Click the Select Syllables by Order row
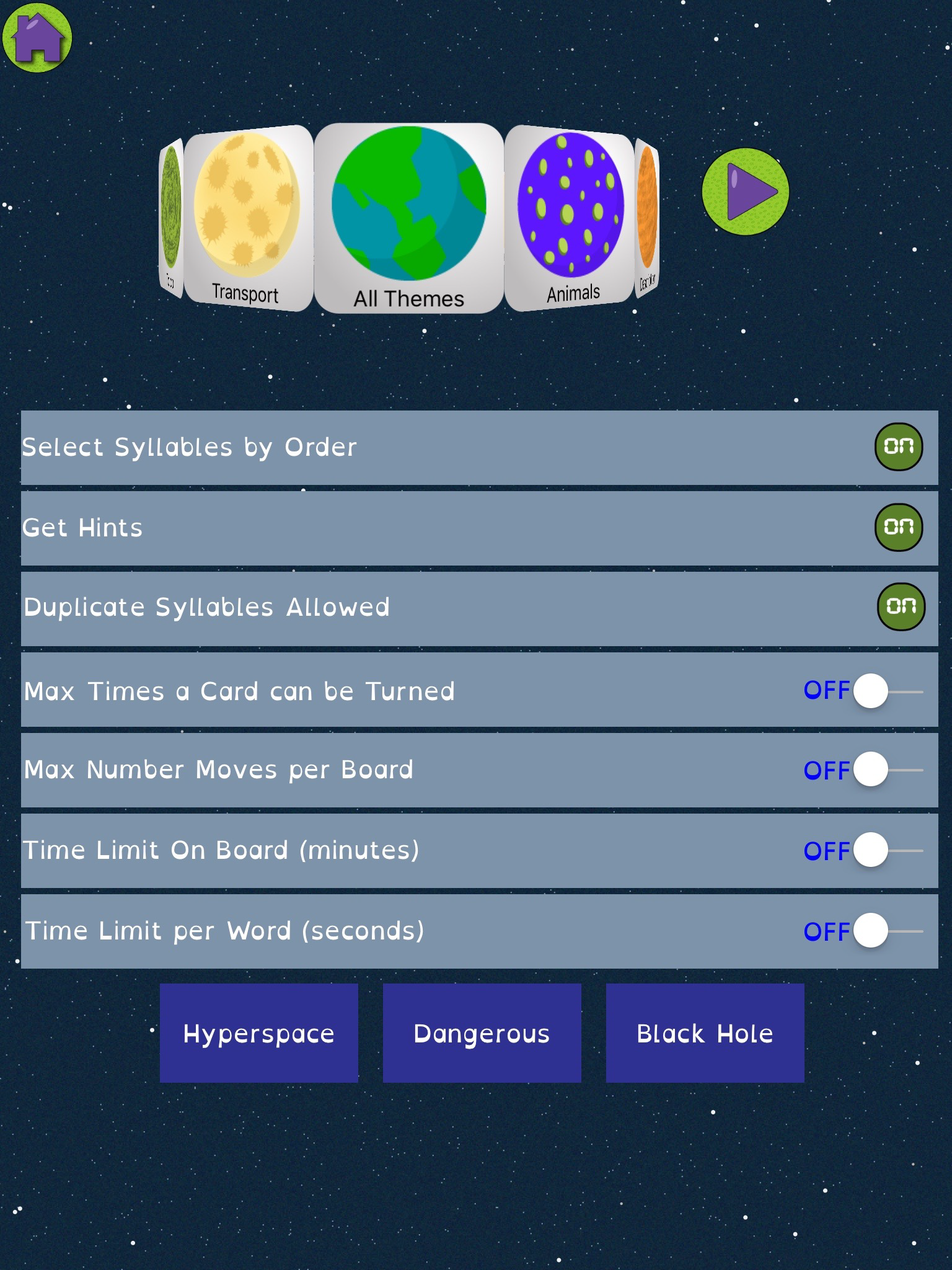Viewport: 952px width, 1270px height. (x=372, y=448)
